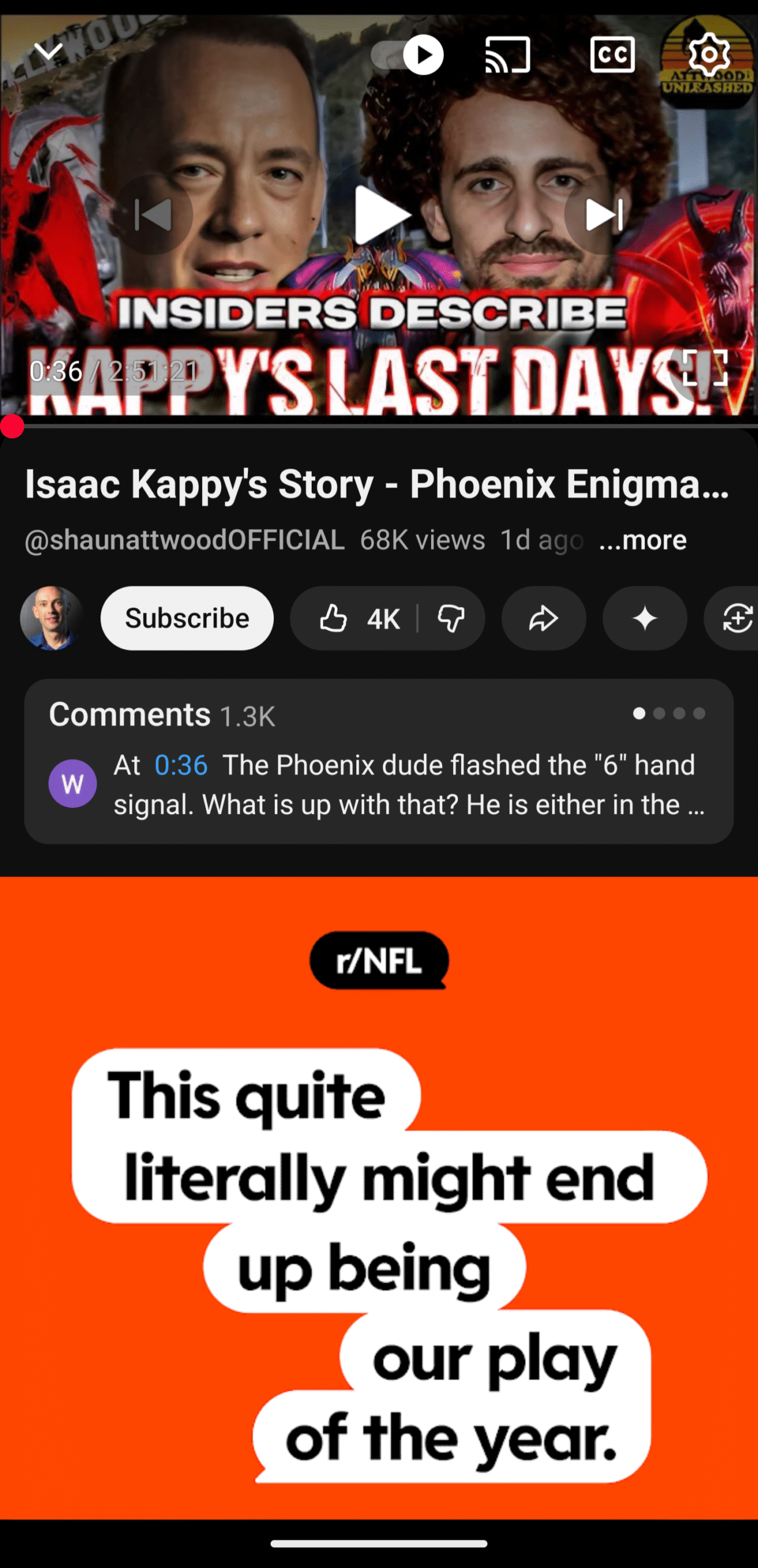Enter fullscreen mode
The width and height of the screenshot is (758, 1568).
pyautogui.click(x=705, y=367)
